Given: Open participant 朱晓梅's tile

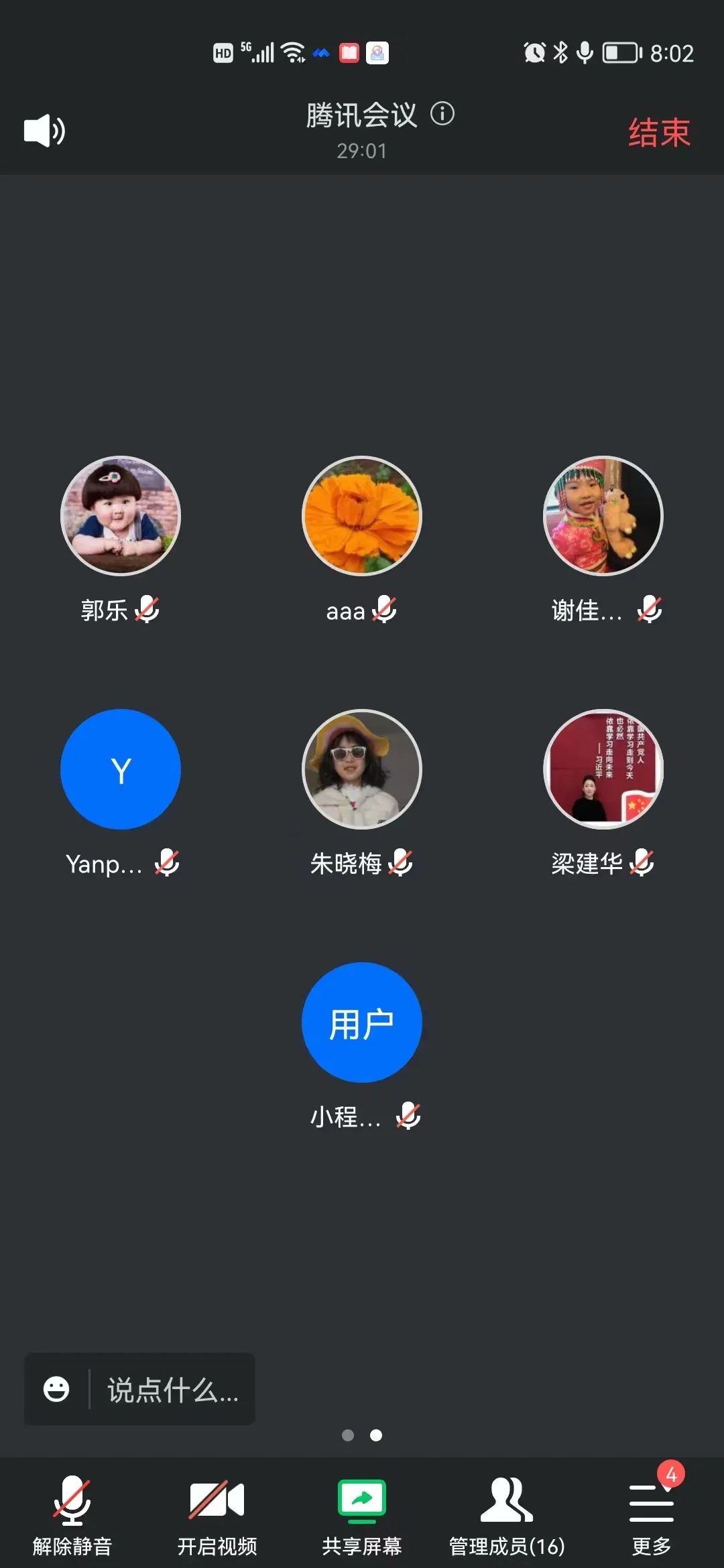Looking at the screenshot, I should tap(362, 769).
